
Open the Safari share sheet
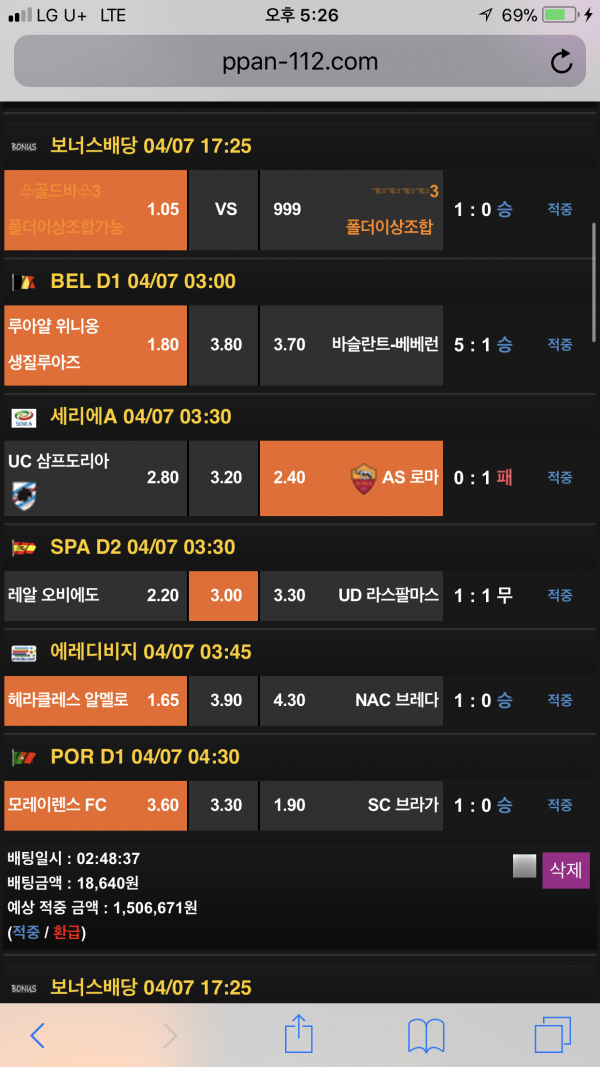pos(299,1034)
